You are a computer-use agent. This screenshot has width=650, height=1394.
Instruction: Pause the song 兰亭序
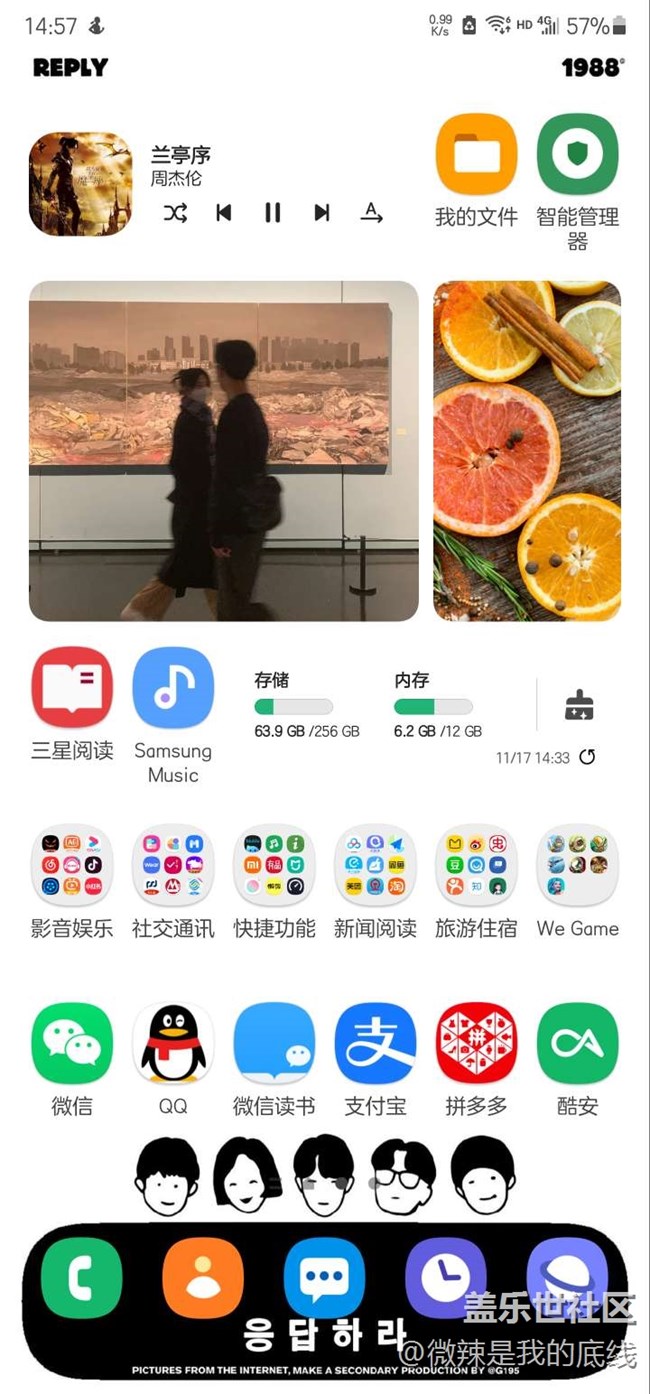272,212
